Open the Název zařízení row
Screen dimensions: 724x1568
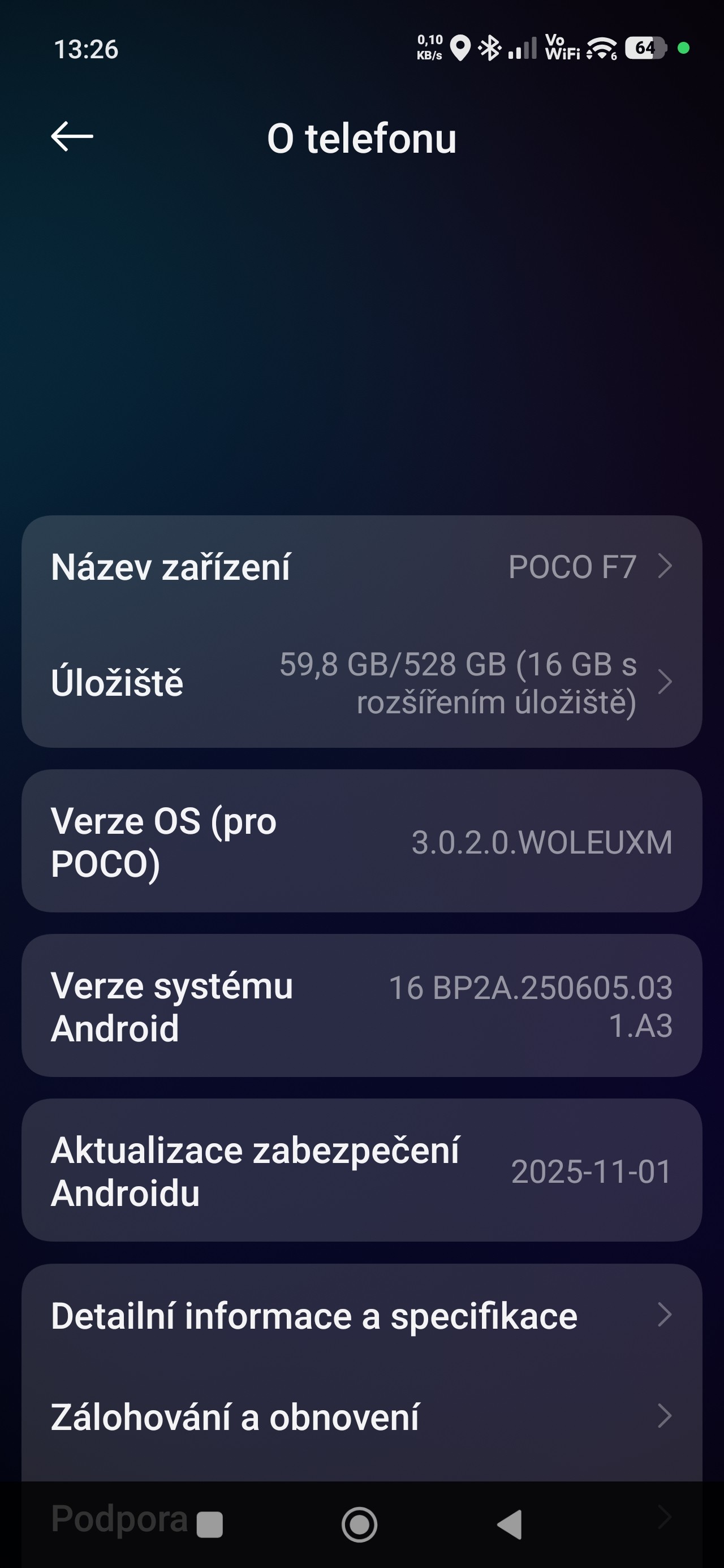pyautogui.click(x=361, y=567)
